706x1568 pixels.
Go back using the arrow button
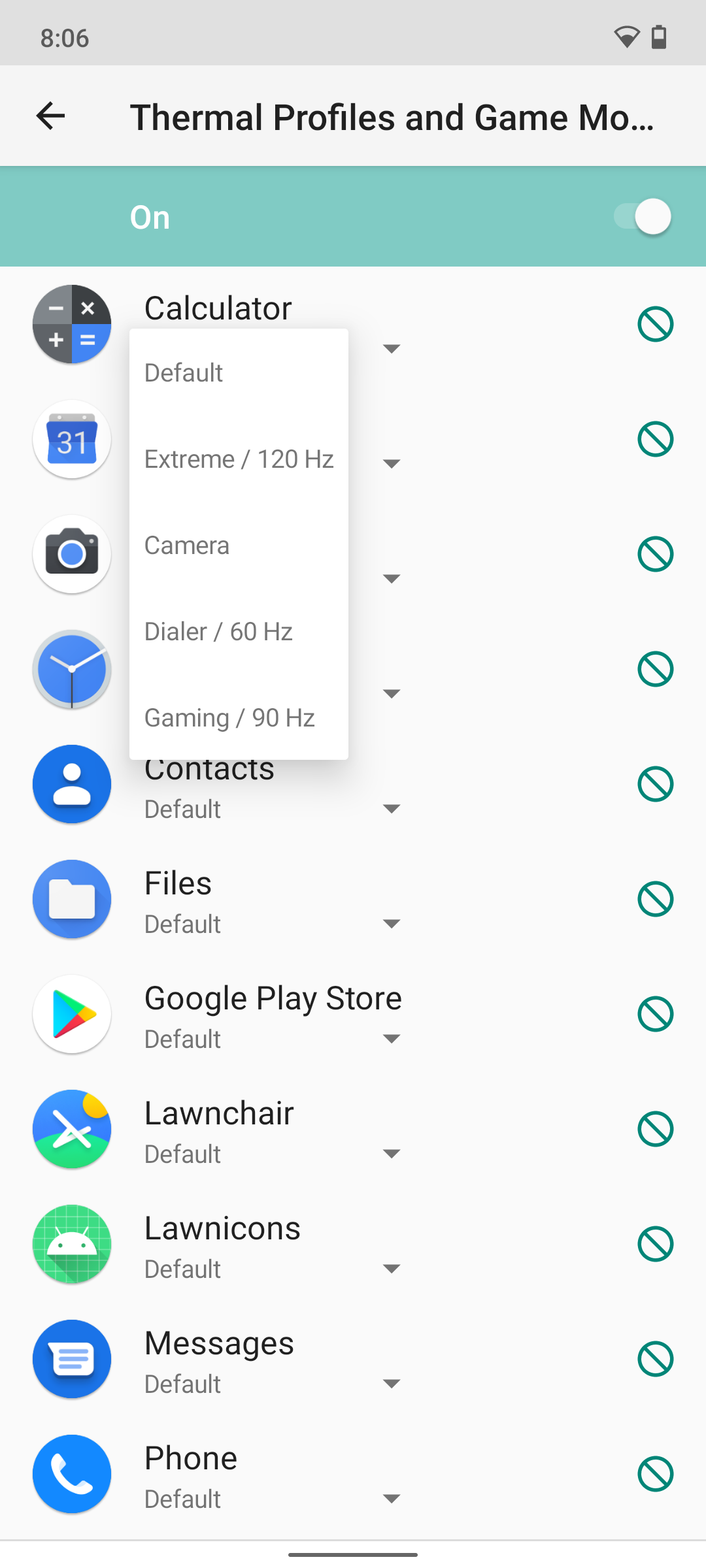[51, 116]
